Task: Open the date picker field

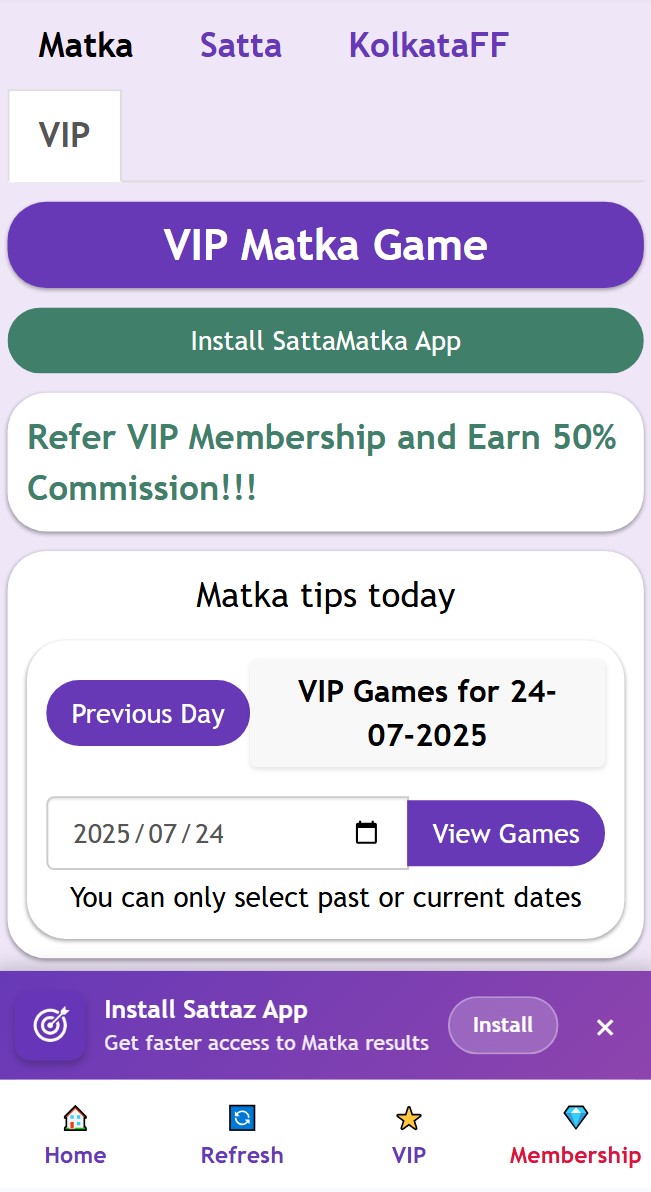Action: click(227, 833)
